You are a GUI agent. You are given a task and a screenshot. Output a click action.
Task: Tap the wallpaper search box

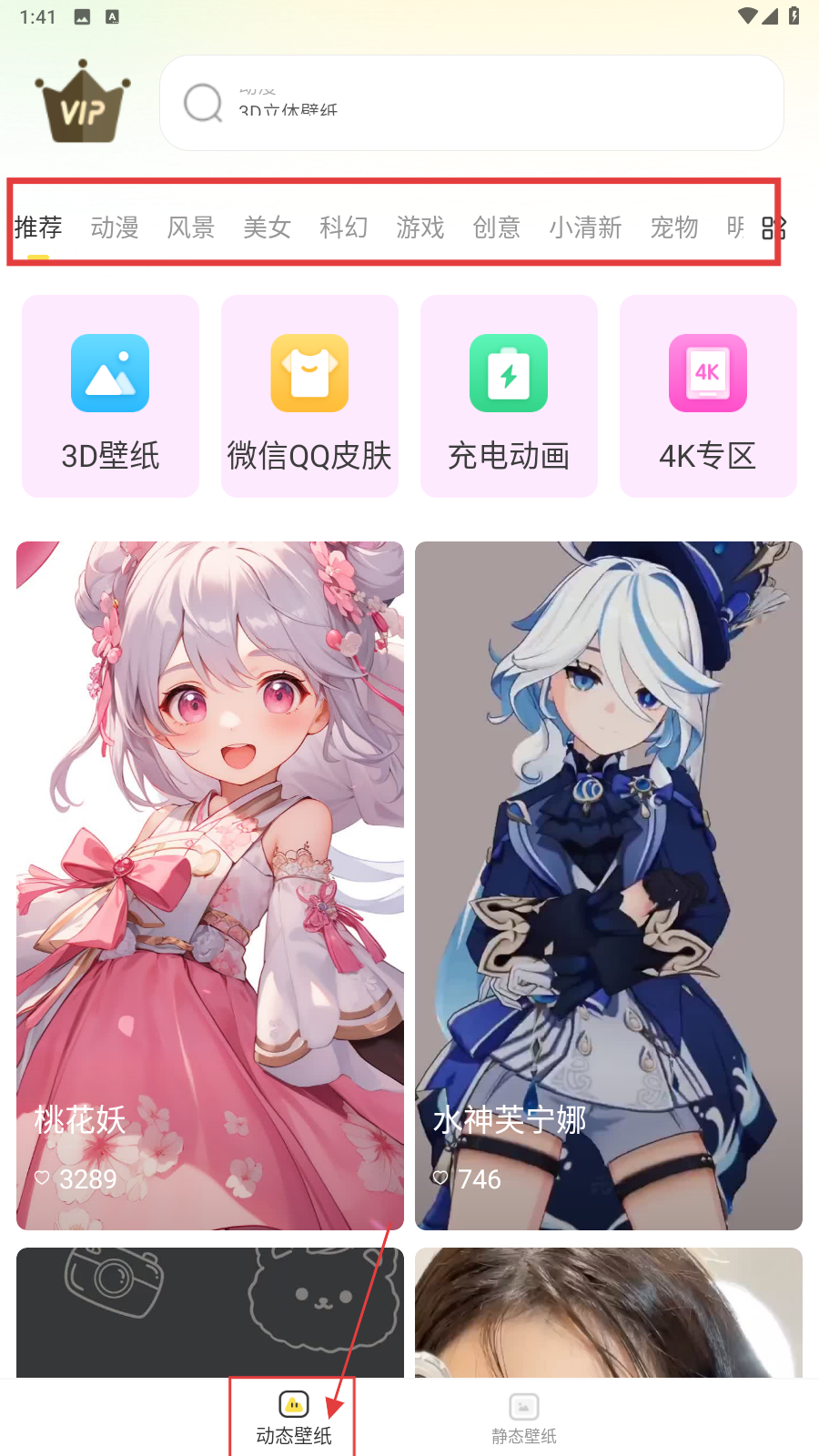click(x=471, y=103)
